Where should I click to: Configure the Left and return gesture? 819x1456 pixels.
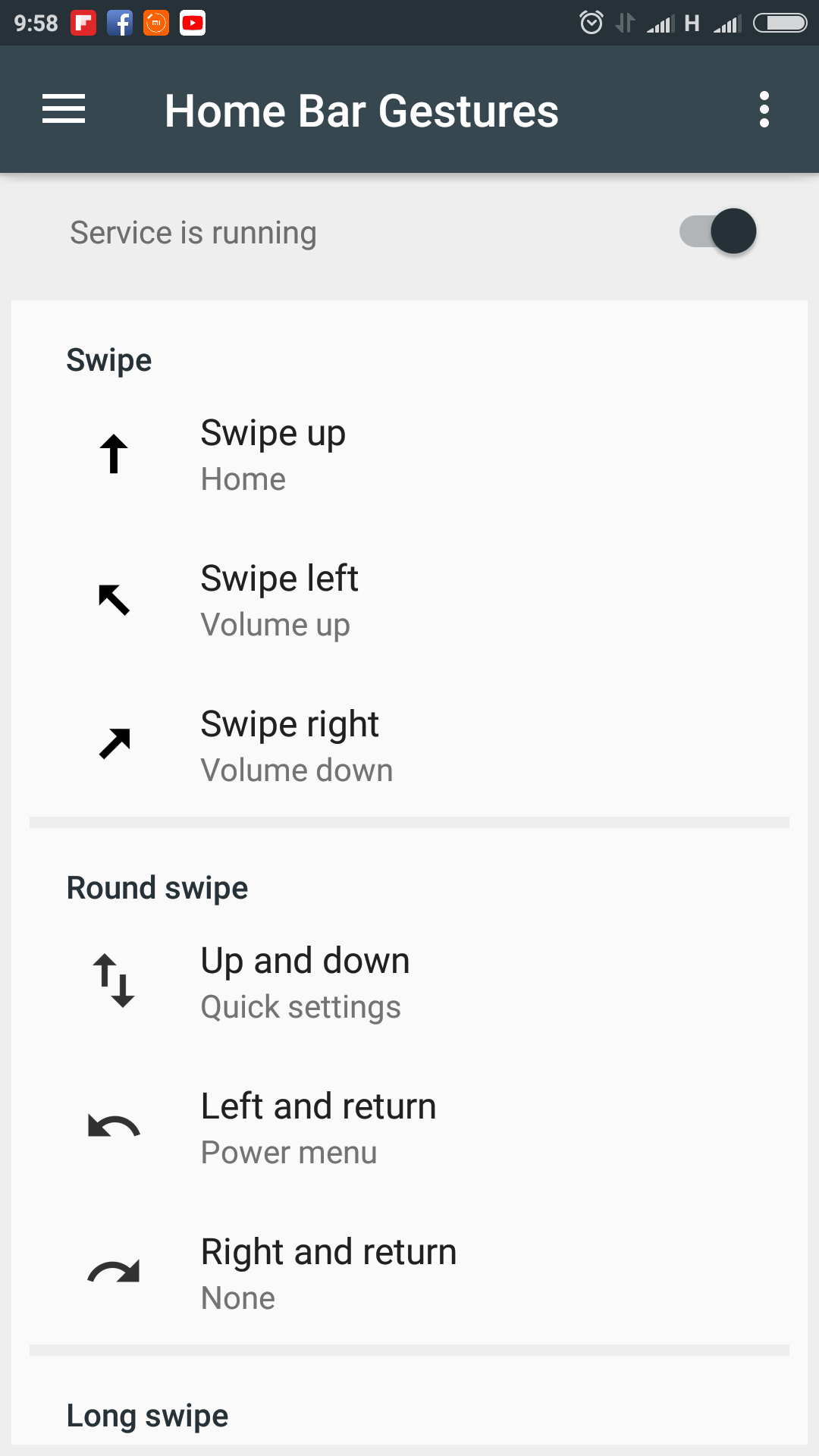click(409, 1128)
